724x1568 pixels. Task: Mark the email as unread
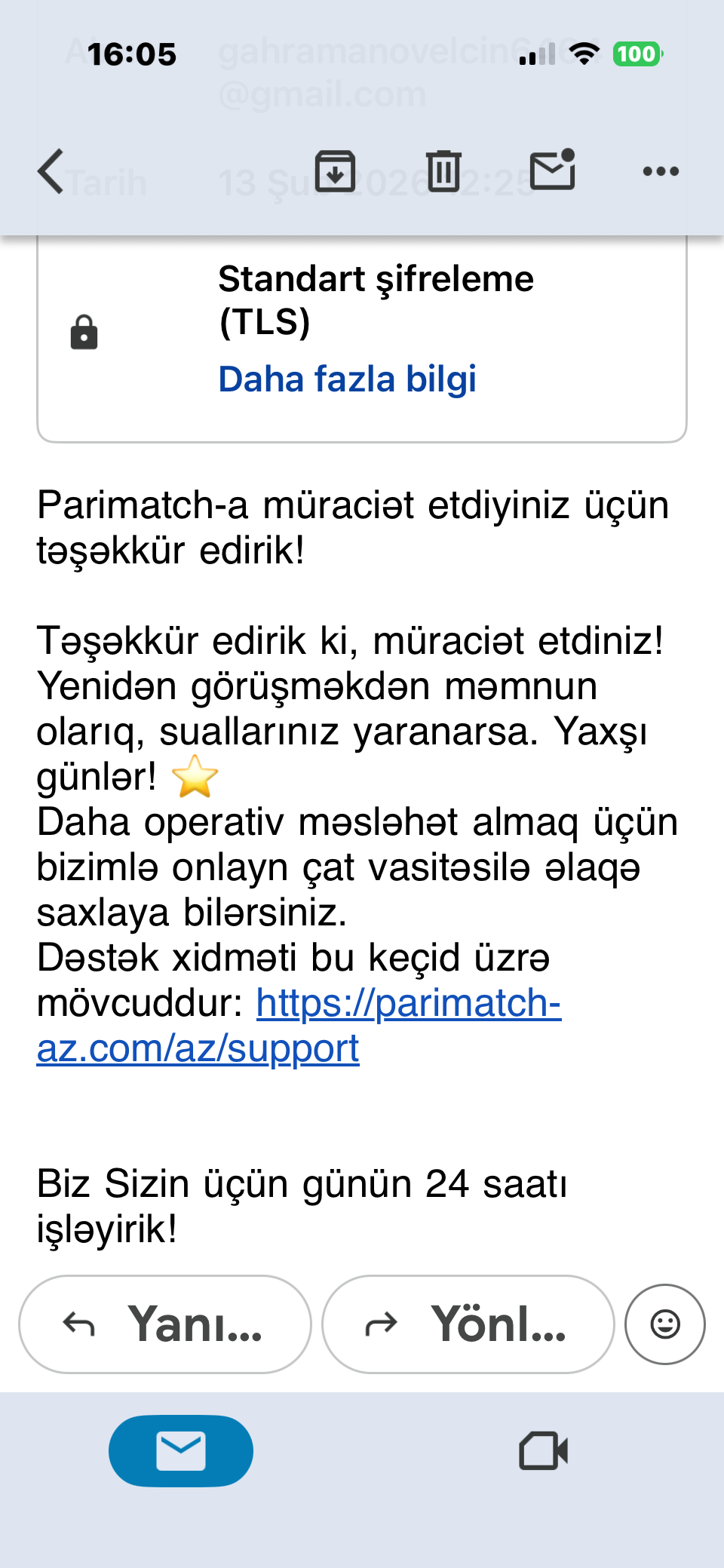click(x=553, y=170)
